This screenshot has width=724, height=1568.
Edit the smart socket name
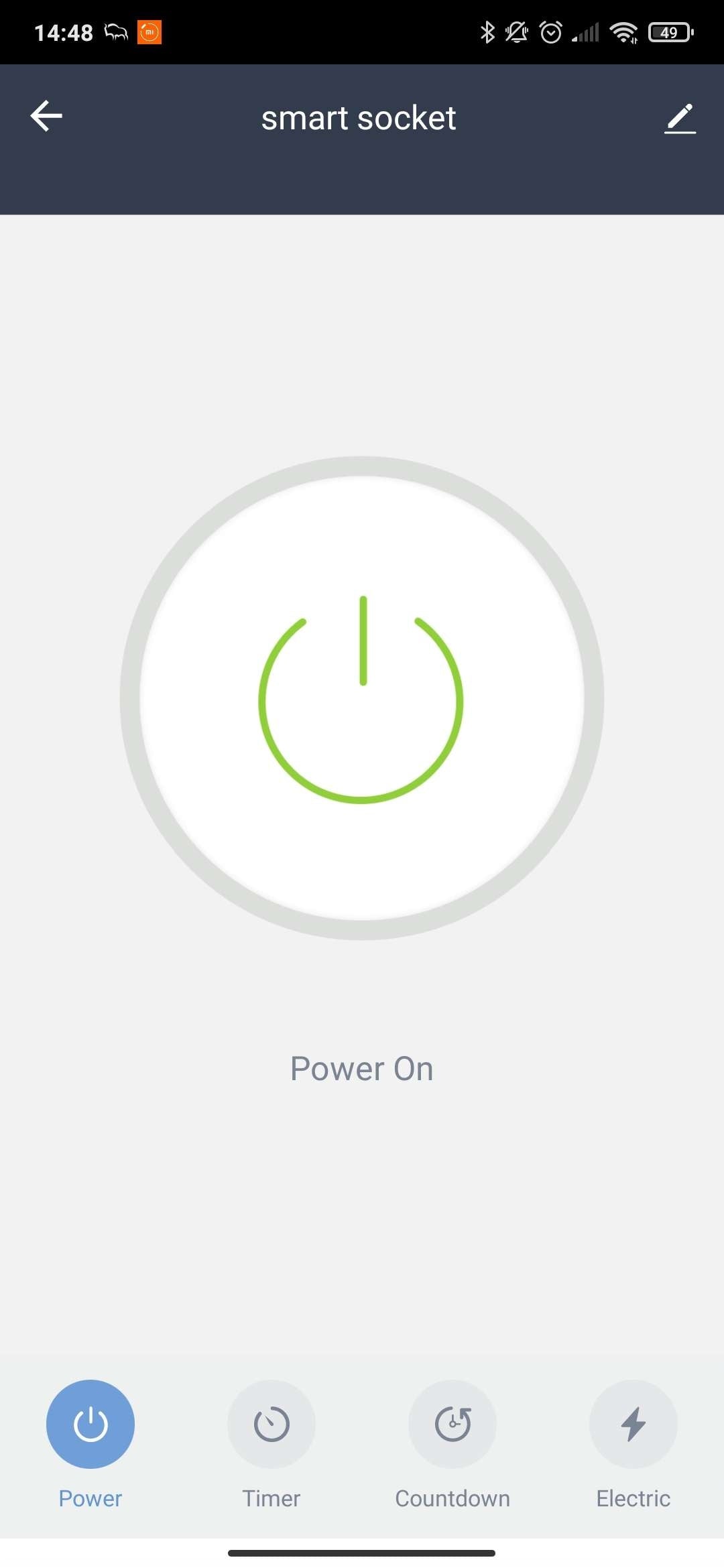[680, 119]
